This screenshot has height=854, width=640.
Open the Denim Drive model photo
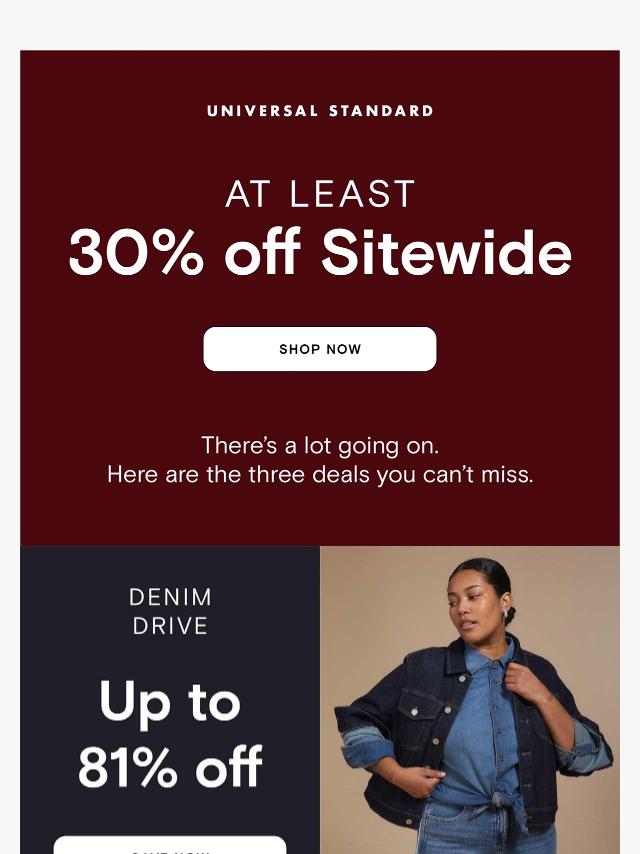470,700
